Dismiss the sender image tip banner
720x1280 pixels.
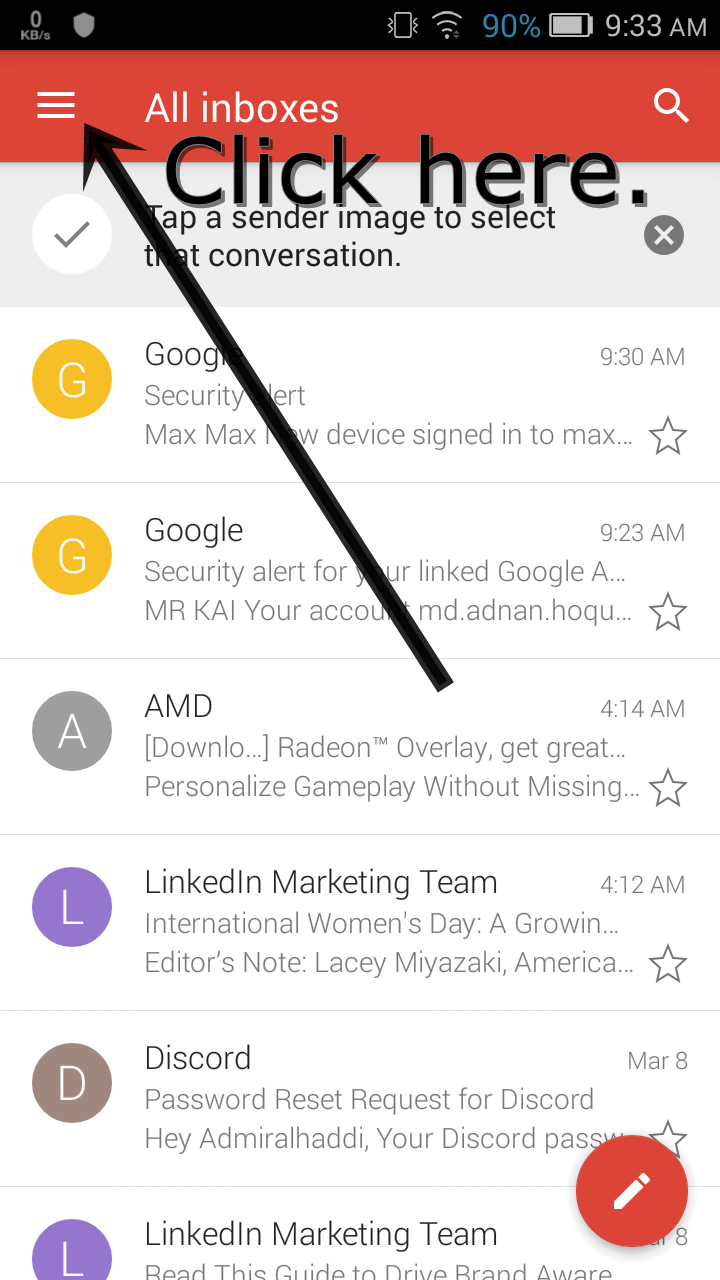pos(663,235)
